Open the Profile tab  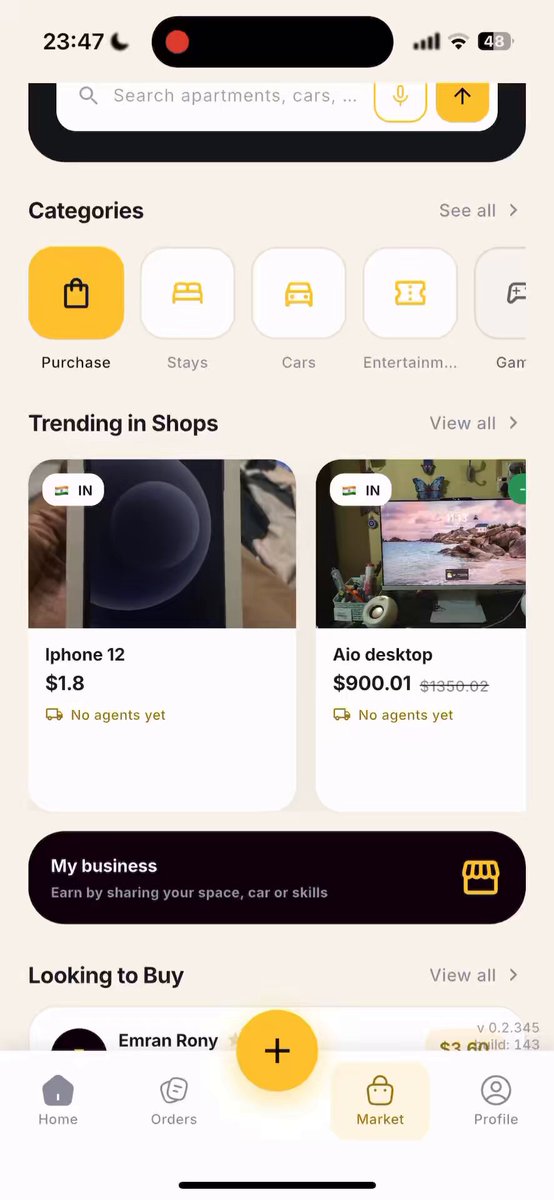(x=496, y=1100)
